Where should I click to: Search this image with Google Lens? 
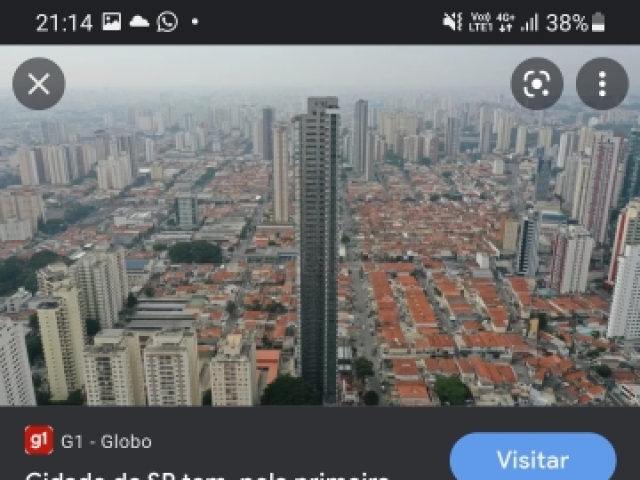tap(537, 84)
